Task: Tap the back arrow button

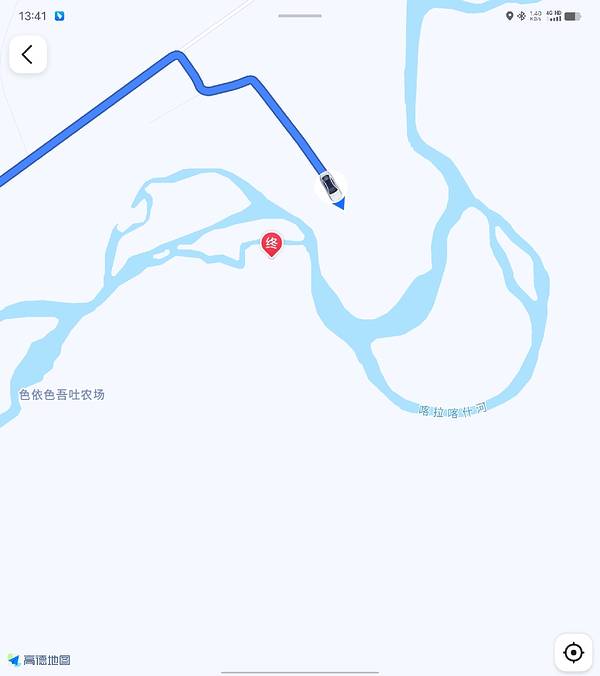Action: pyautogui.click(x=28, y=55)
